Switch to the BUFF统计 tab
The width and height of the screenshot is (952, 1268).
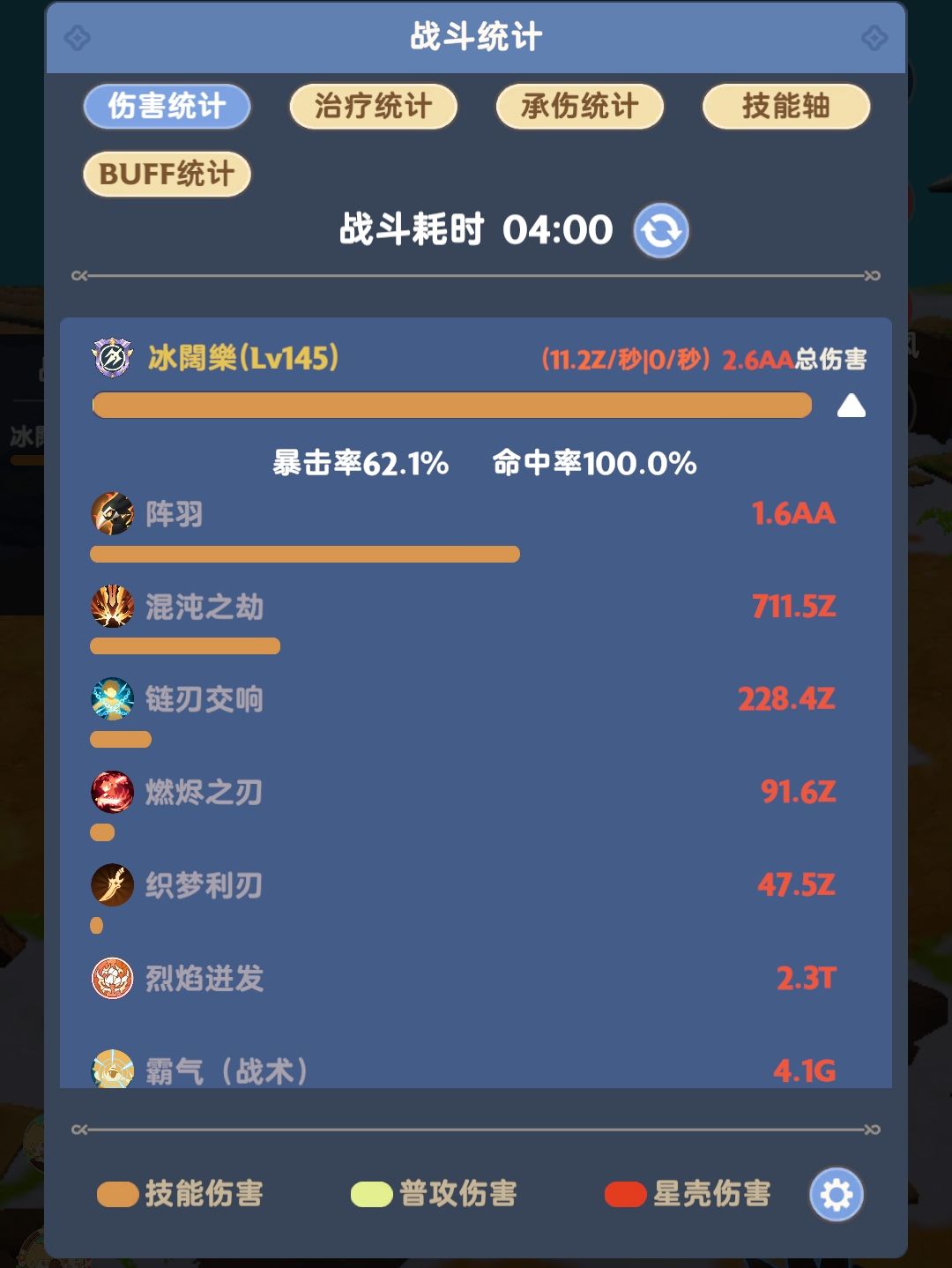166,174
